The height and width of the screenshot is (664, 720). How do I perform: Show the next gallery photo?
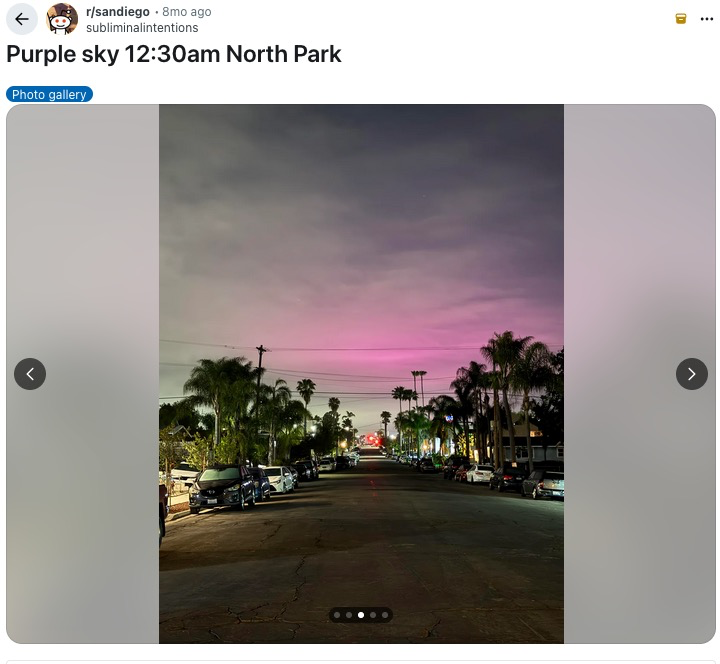(x=691, y=374)
